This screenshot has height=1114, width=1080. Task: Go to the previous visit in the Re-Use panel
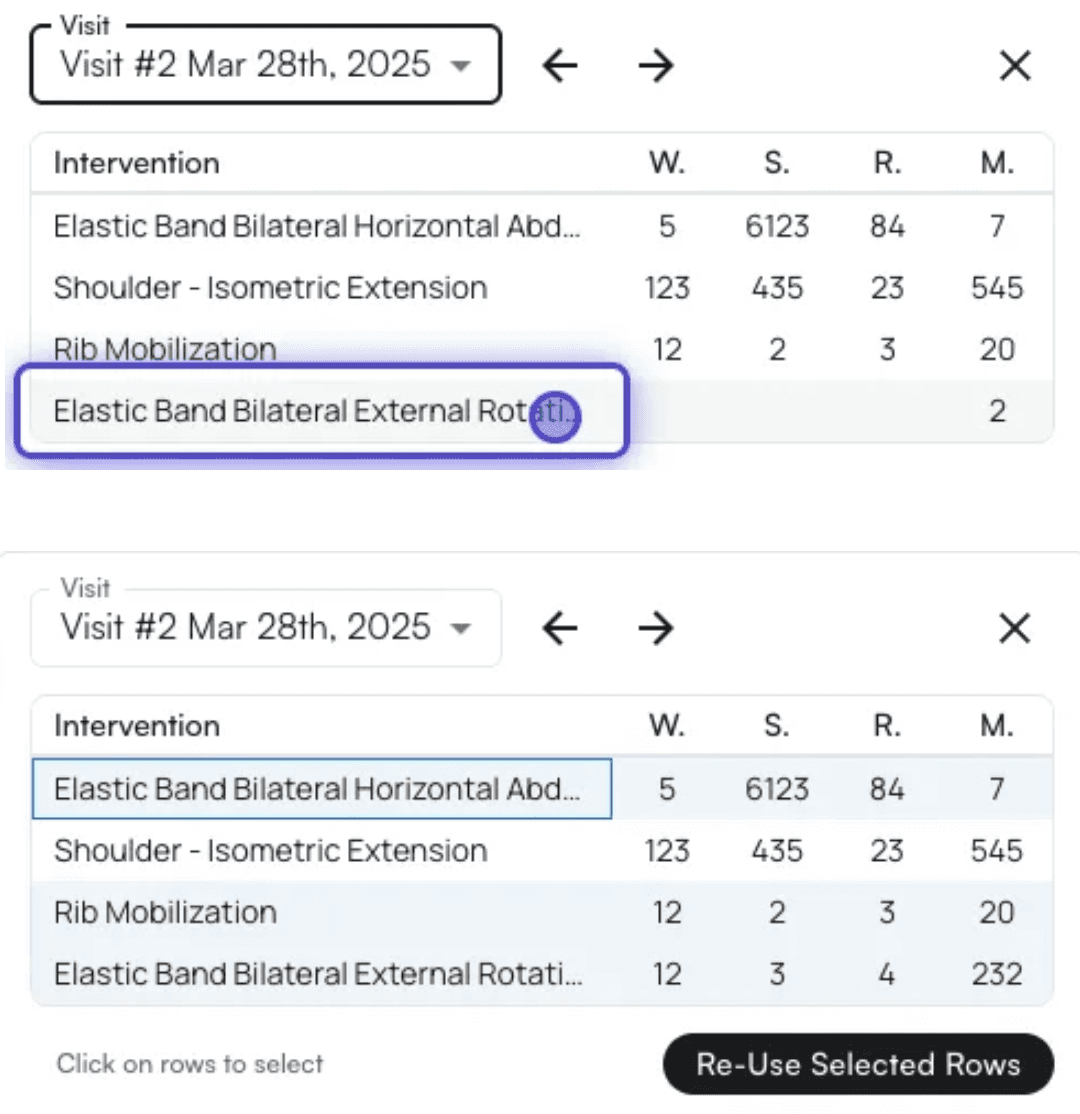point(560,629)
